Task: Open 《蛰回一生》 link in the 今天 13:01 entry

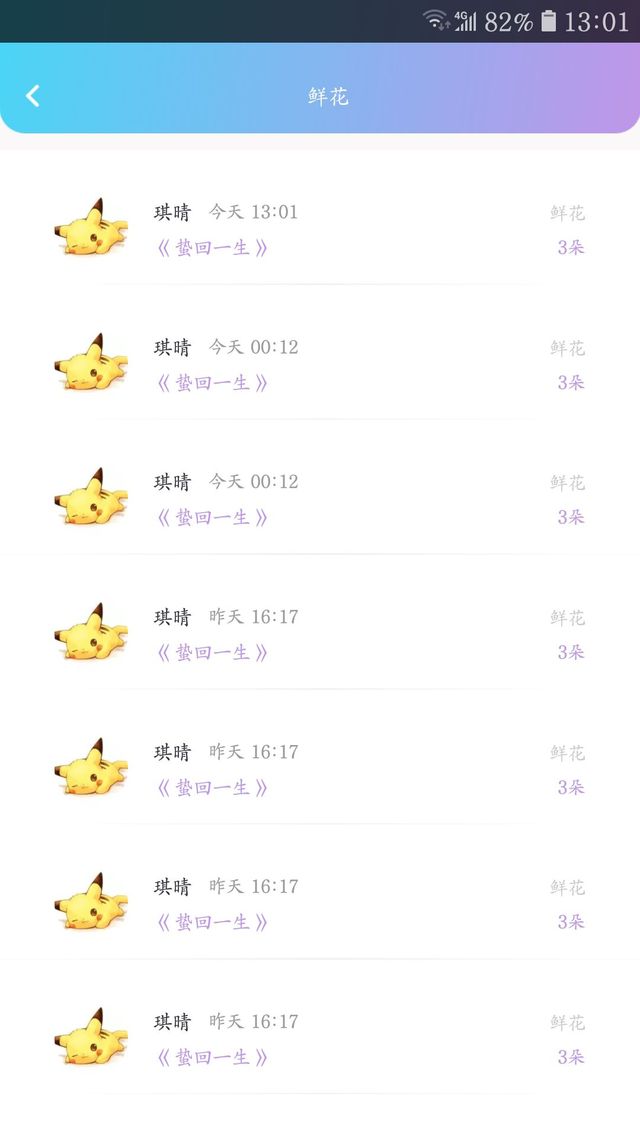Action: tap(212, 248)
